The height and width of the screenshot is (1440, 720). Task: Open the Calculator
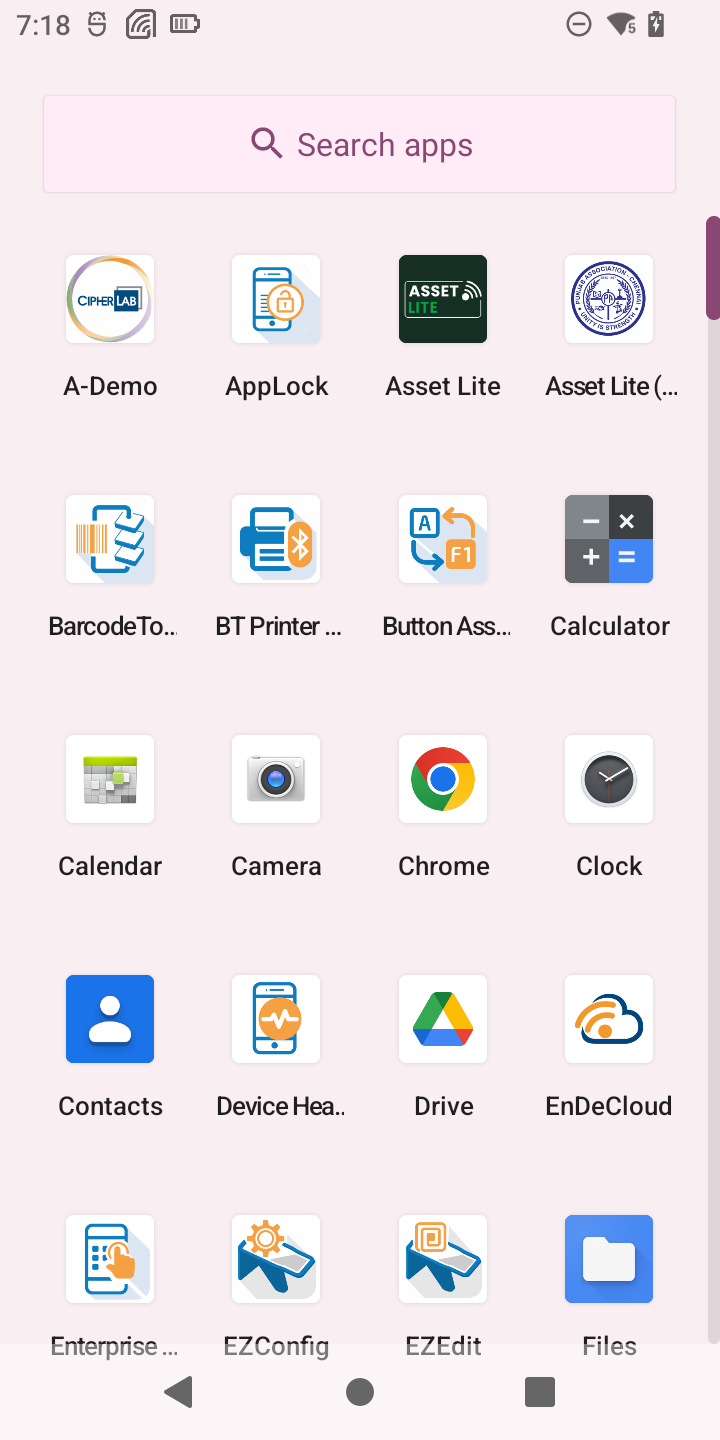pos(609,540)
